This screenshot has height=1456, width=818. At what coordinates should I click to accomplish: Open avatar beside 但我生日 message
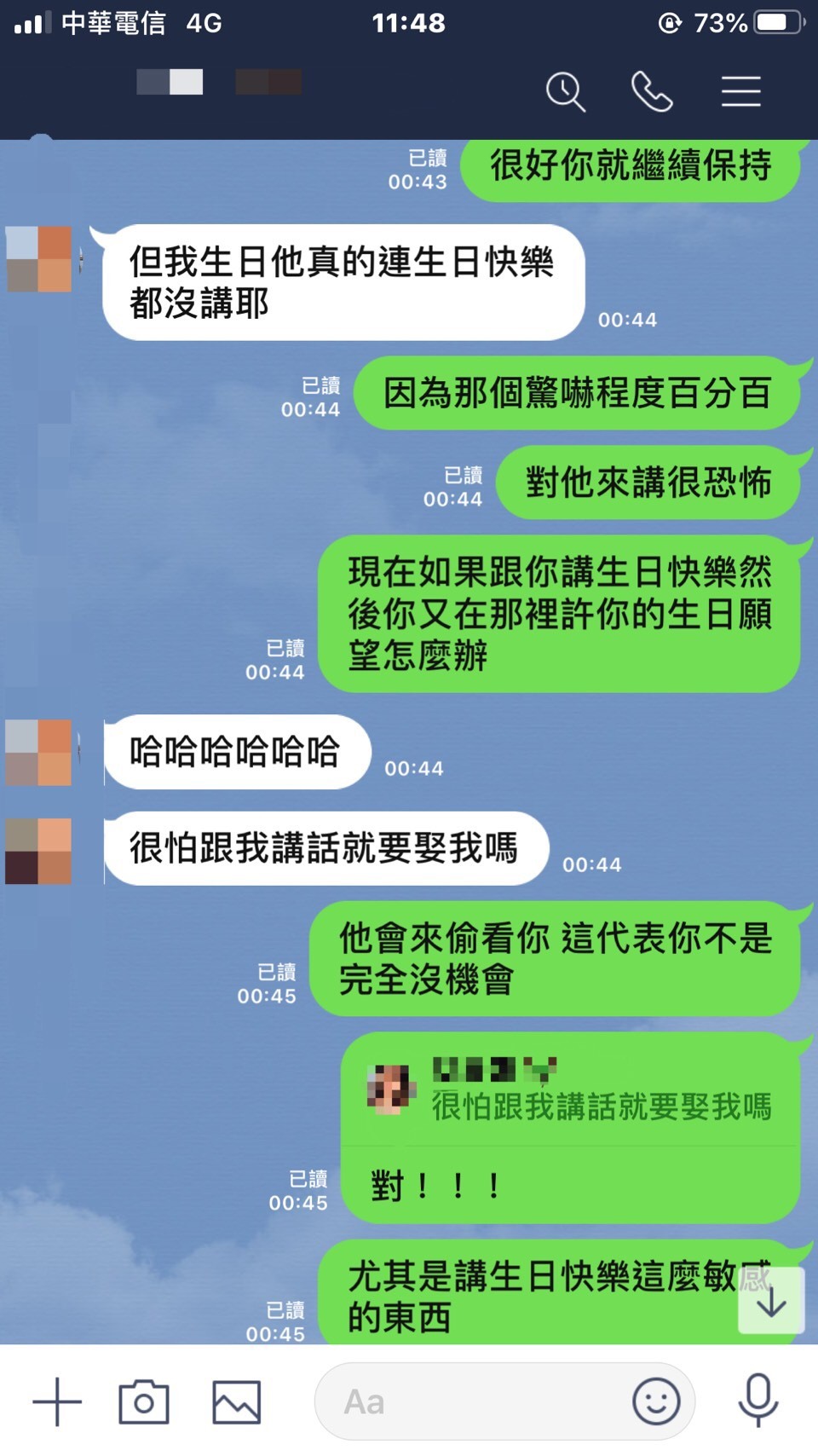click(38, 259)
